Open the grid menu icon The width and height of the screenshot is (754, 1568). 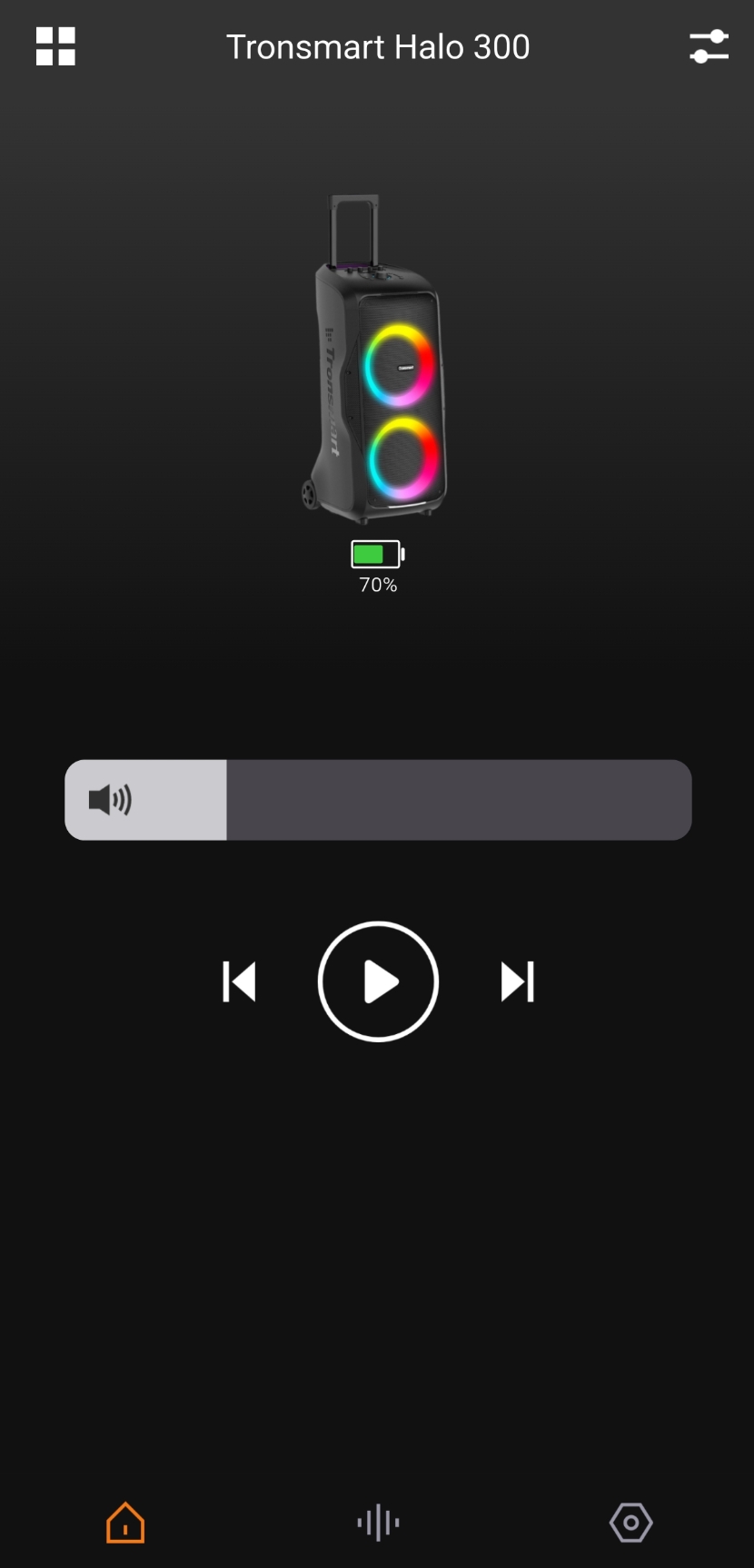(55, 46)
